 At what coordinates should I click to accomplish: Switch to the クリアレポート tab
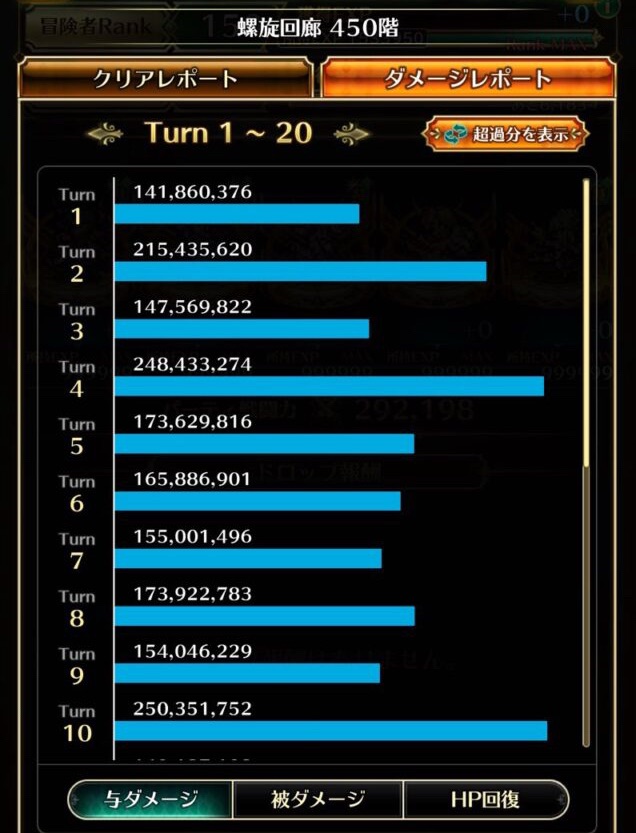(165, 79)
